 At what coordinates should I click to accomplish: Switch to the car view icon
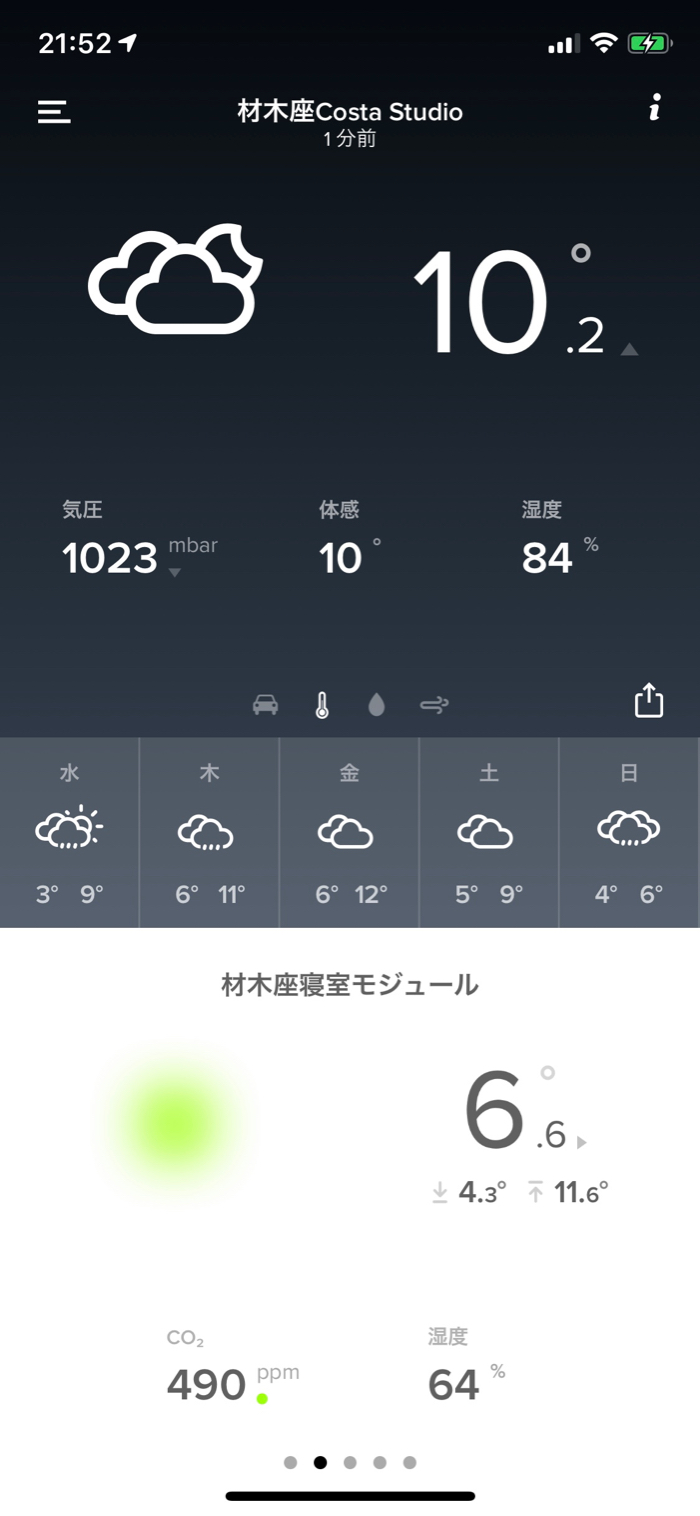tap(265, 705)
